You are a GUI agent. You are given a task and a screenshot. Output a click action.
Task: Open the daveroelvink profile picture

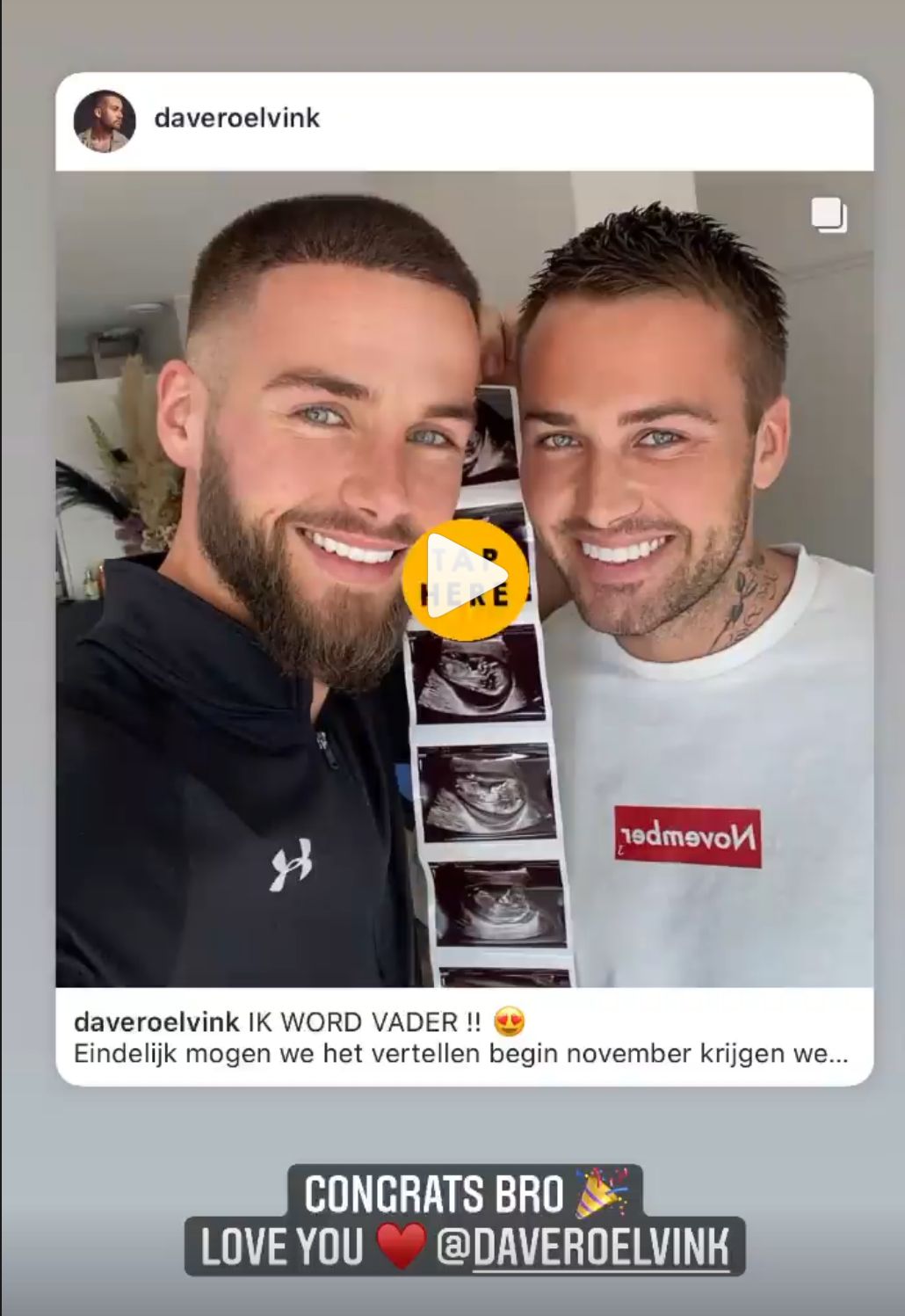pyautogui.click(x=105, y=121)
